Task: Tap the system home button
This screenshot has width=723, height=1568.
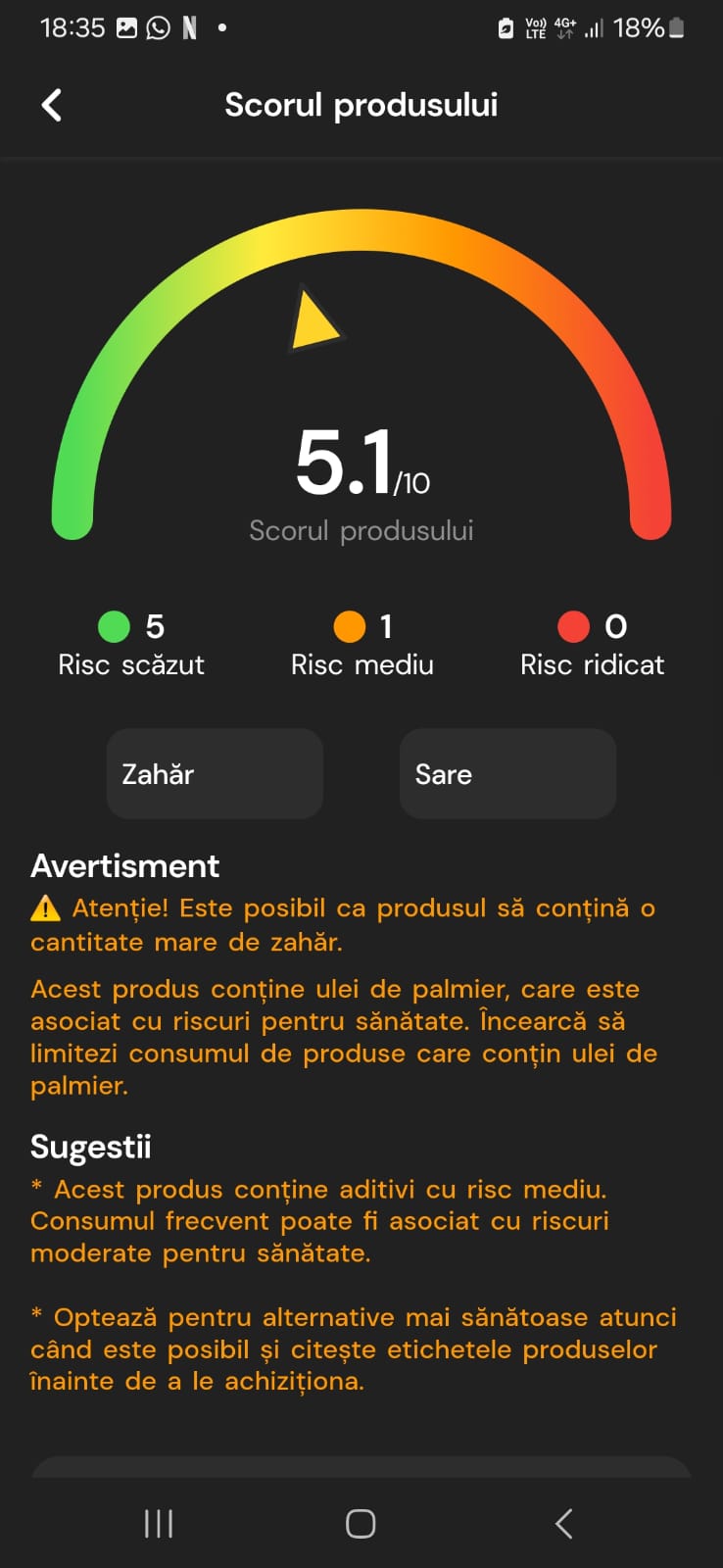Action: pyautogui.click(x=361, y=1523)
